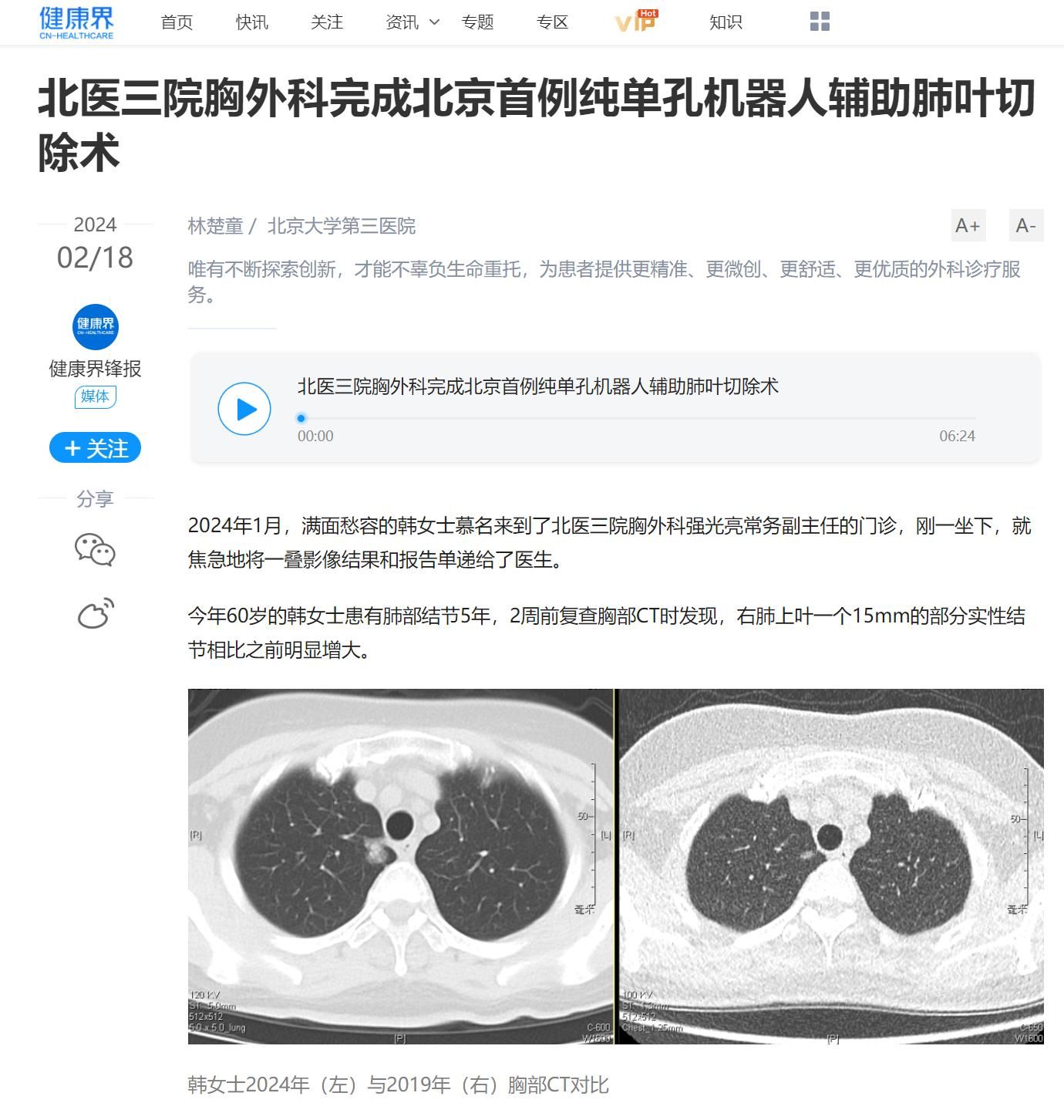The width and height of the screenshot is (1064, 1120).
Task: Play the article audio narration
Action: click(x=244, y=409)
